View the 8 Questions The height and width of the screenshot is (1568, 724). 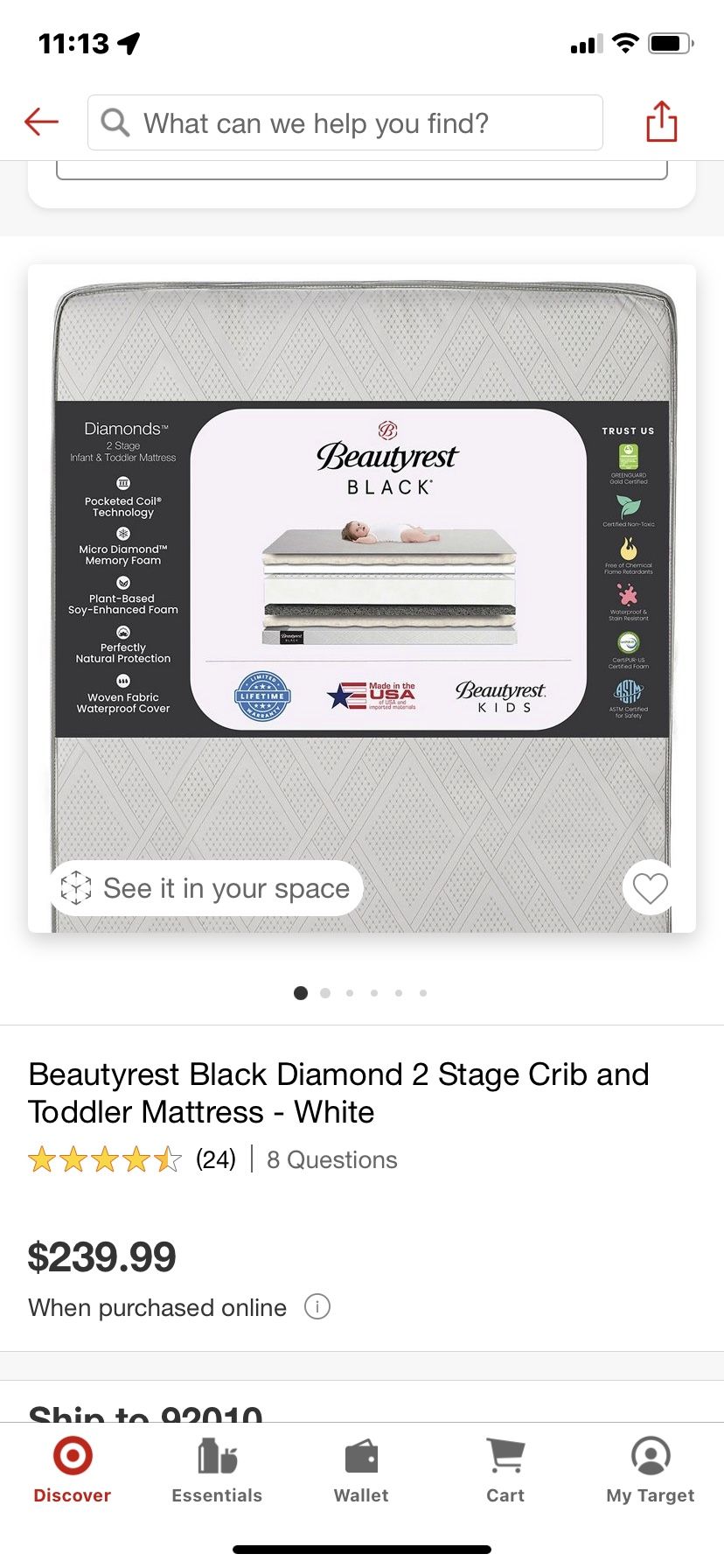[x=331, y=1159]
